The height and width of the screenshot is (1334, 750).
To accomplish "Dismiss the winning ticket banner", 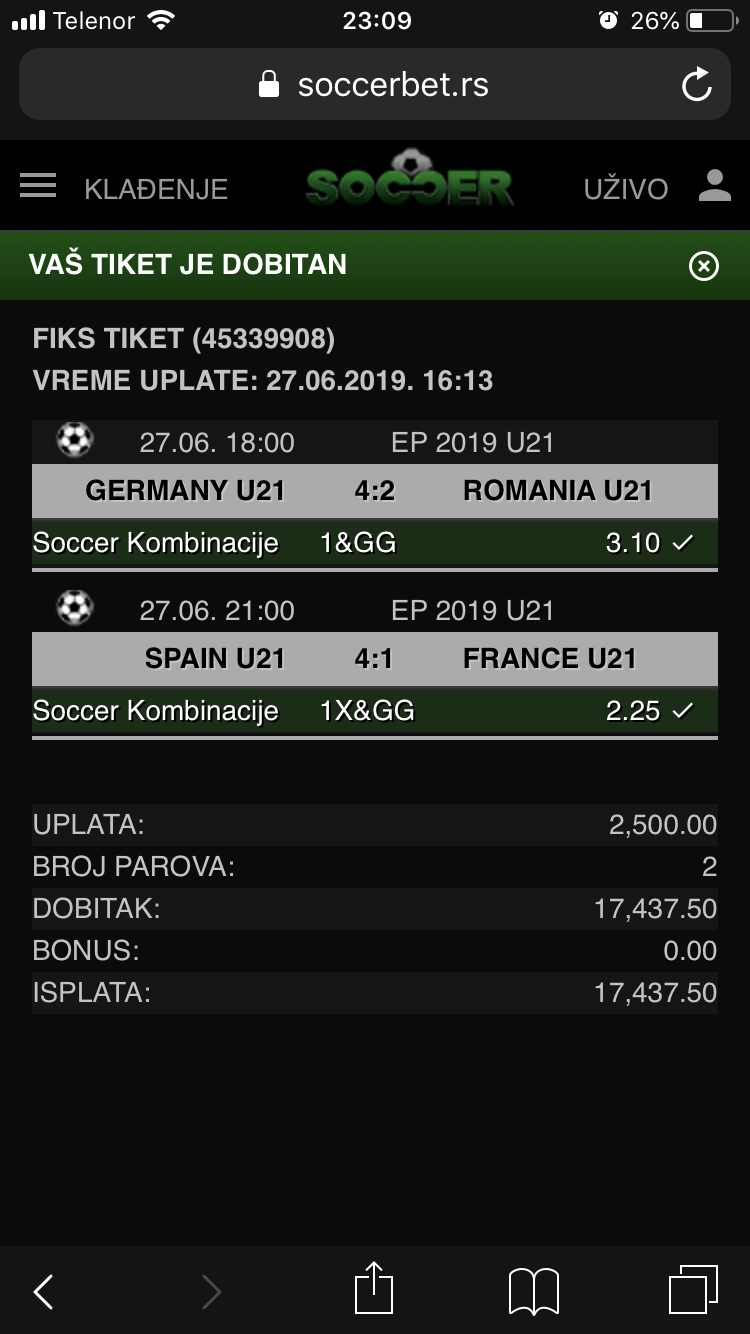I will click(x=704, y=266).
